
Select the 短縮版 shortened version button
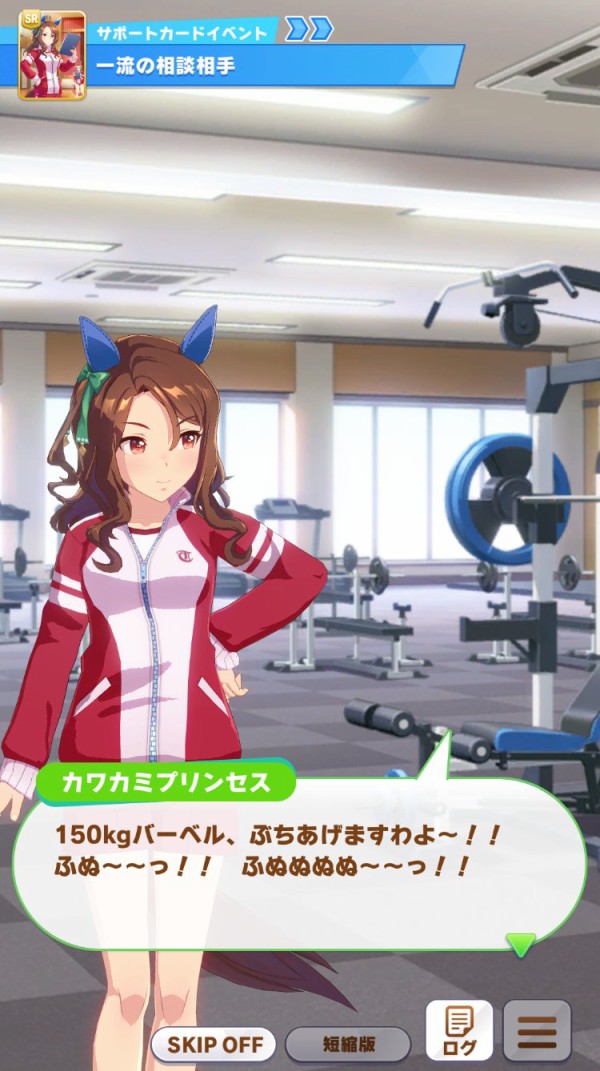pyautogui.click(x=348, y=1044)
